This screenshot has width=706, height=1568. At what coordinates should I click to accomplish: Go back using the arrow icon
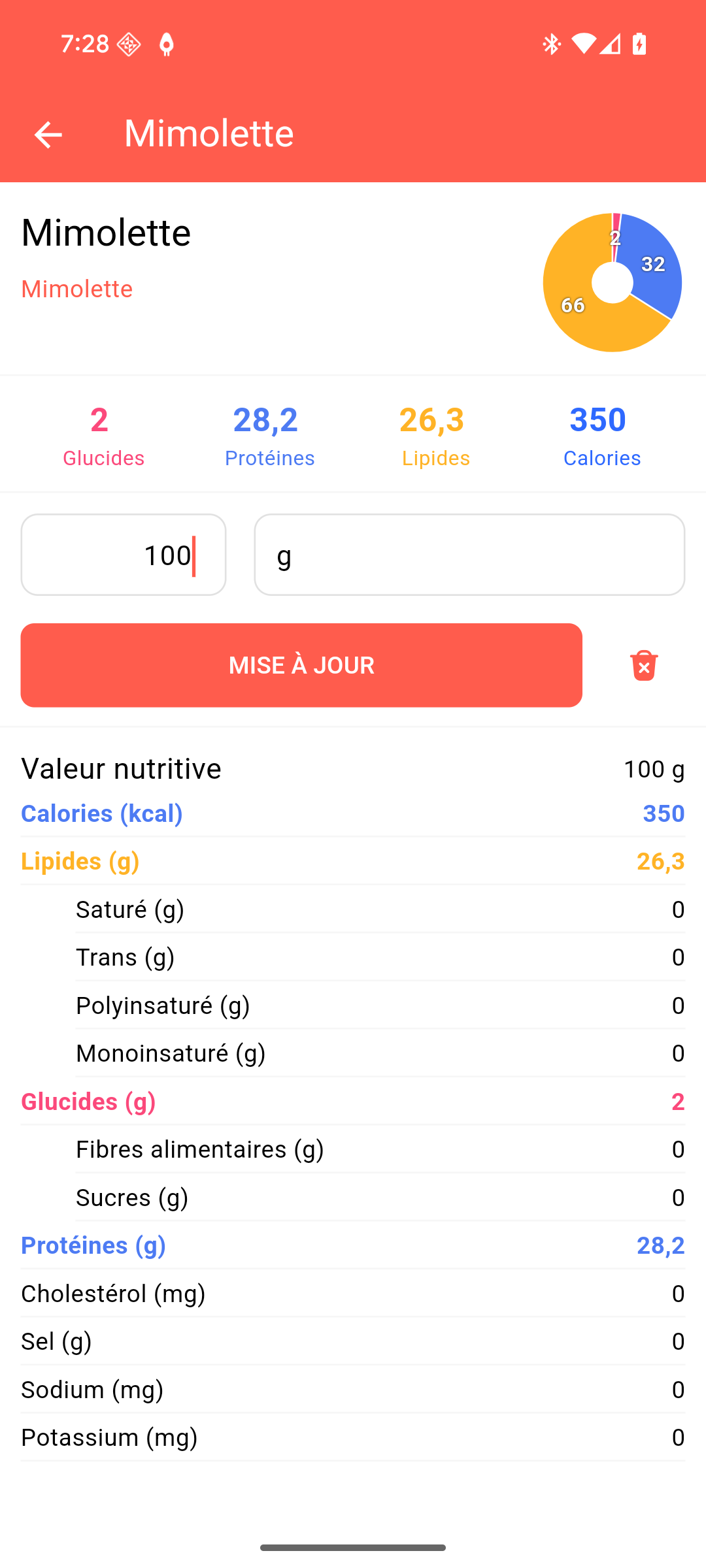pos(48,135)
